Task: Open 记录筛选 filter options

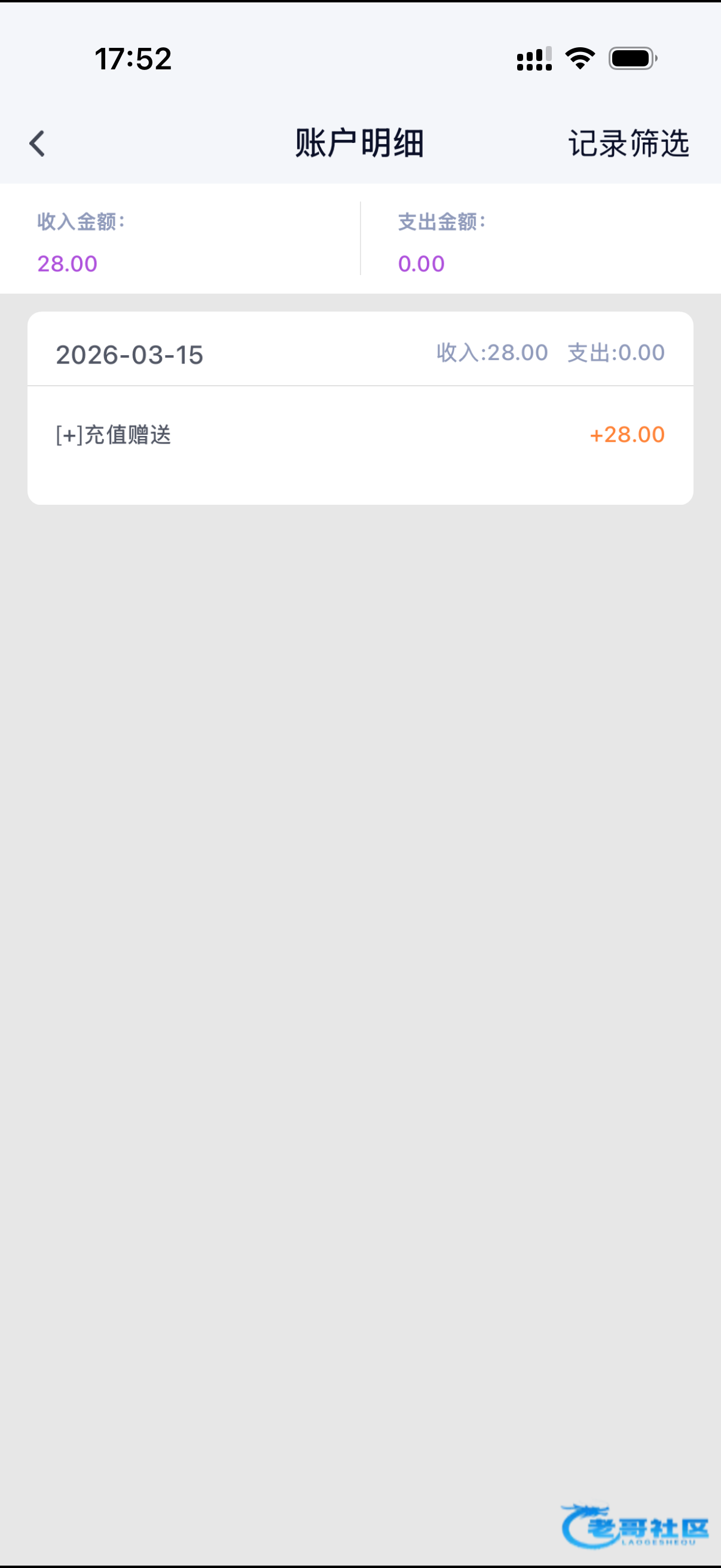Action: tap(628, 144)
